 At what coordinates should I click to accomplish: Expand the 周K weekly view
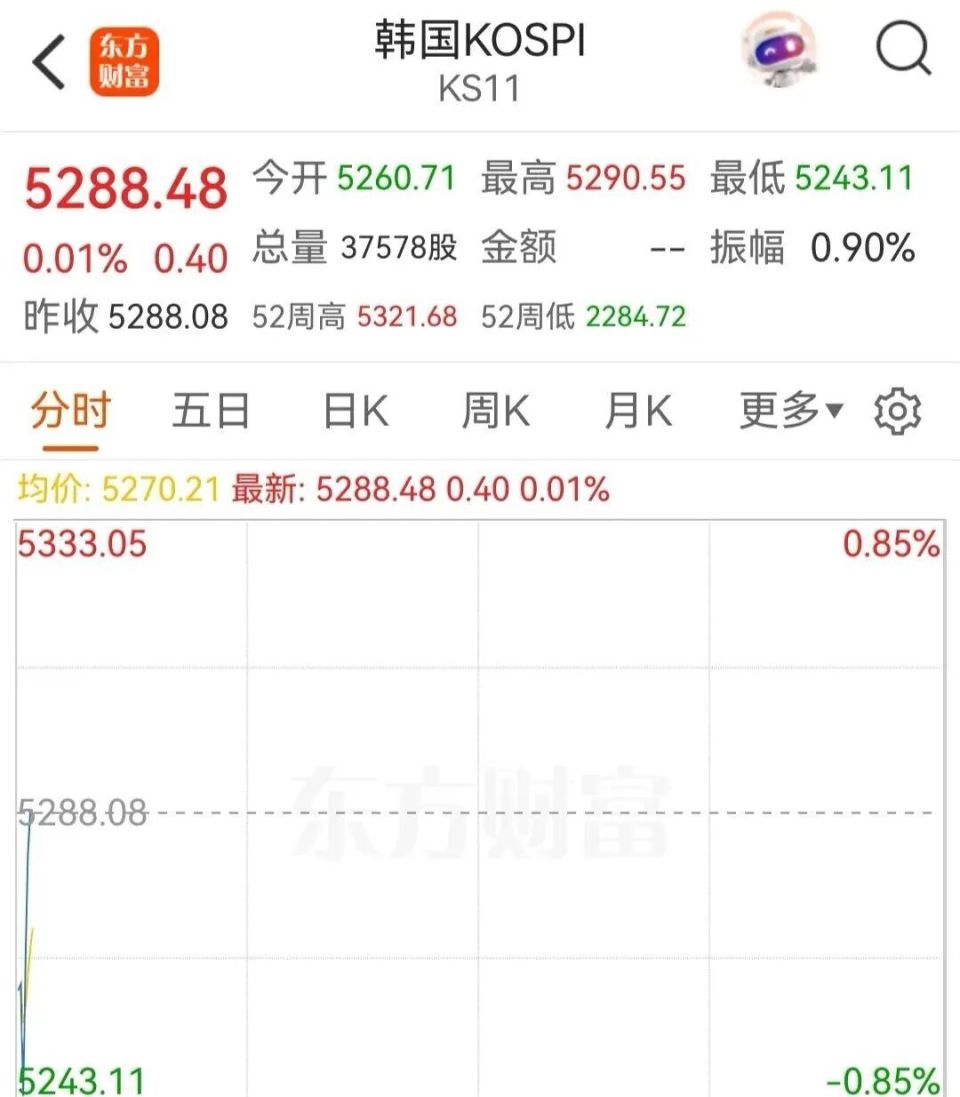pos(495,410)
